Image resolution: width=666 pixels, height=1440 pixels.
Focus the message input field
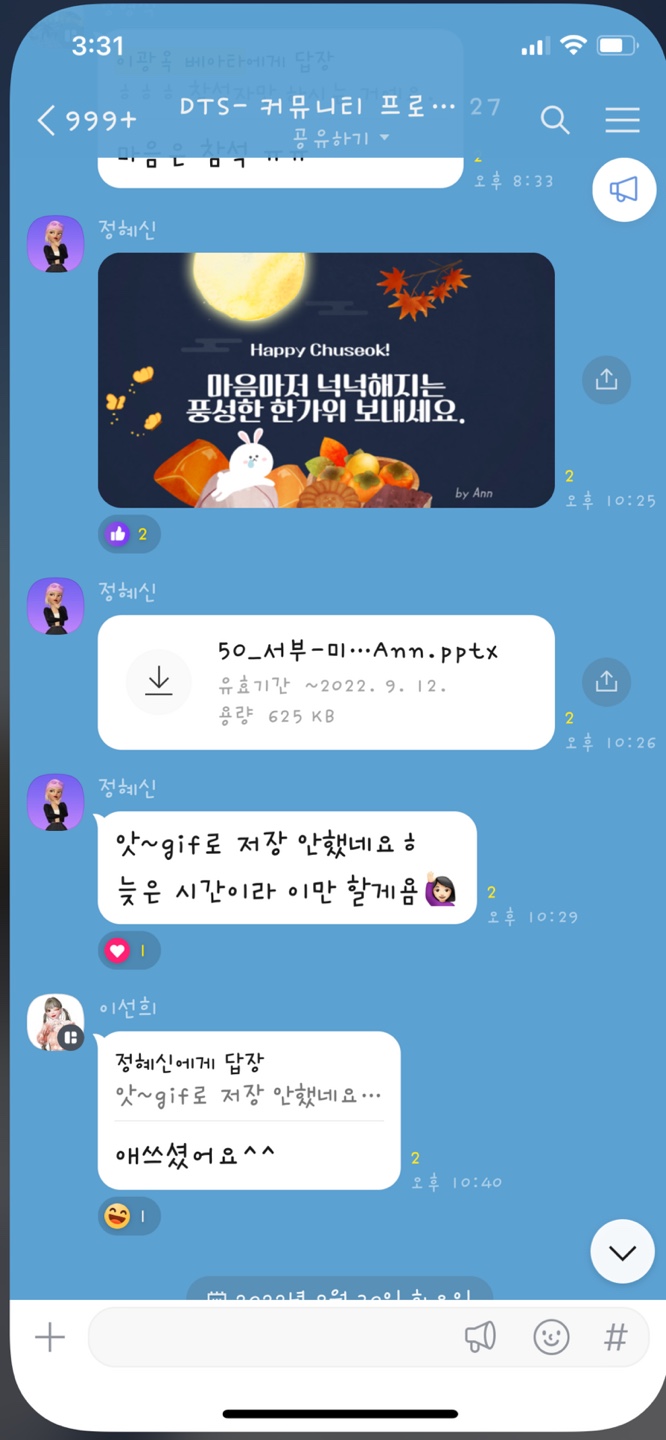pyautogui.click(x=270, y=1337)
